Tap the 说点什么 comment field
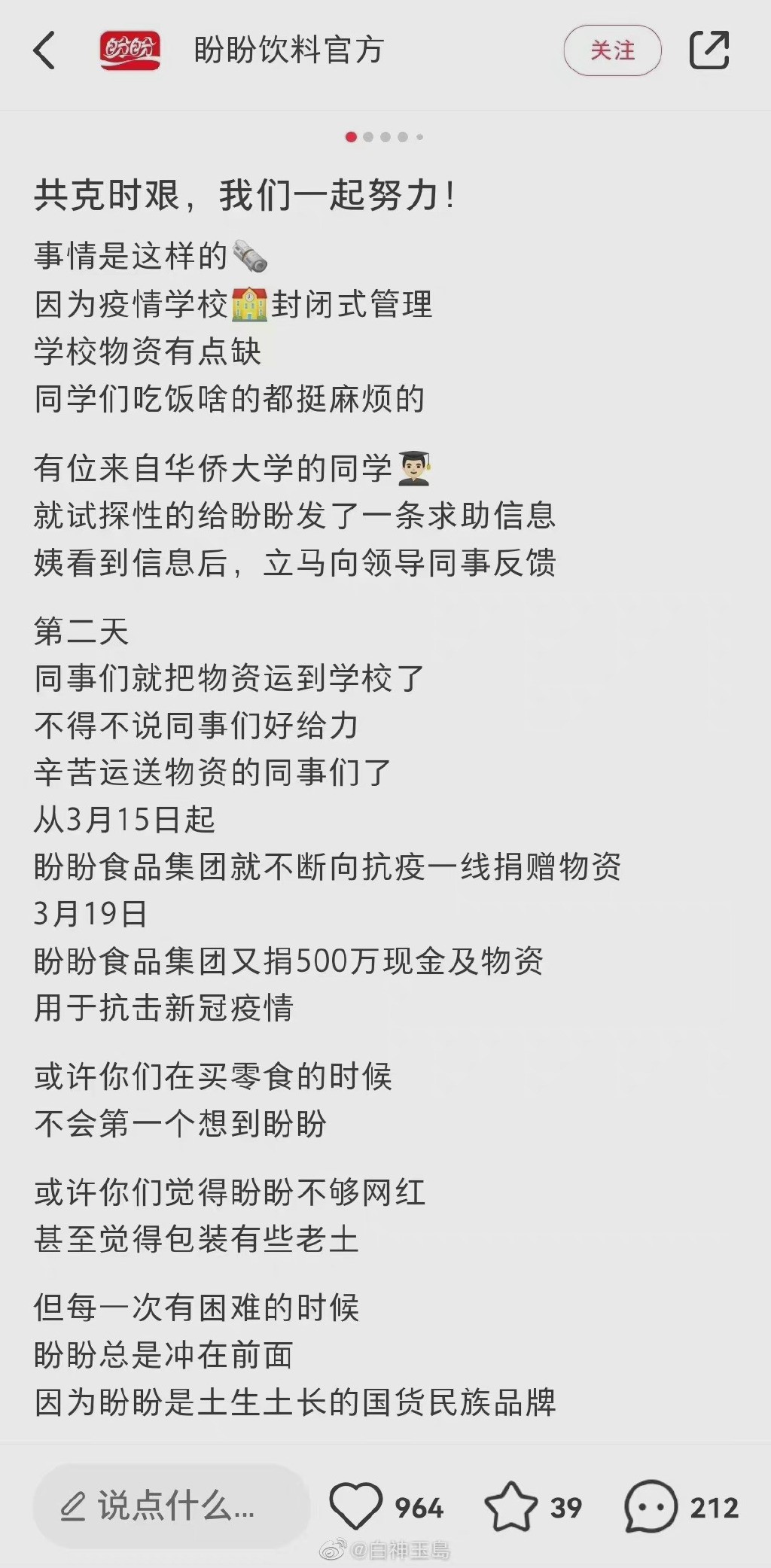This screenshot has height=1568, width=771. coord(172,1506)
